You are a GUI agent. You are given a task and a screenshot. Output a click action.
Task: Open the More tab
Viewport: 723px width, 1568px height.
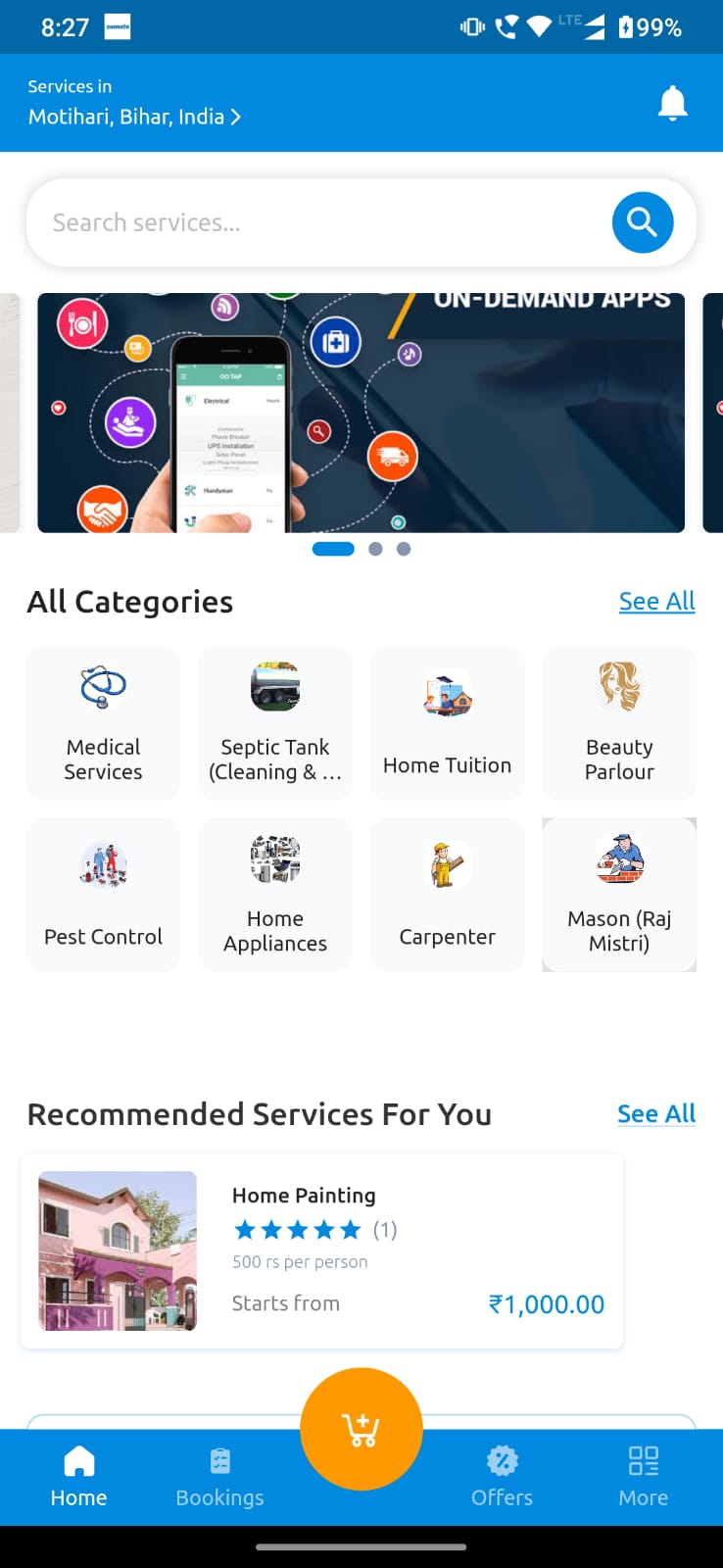[643, 1478]
